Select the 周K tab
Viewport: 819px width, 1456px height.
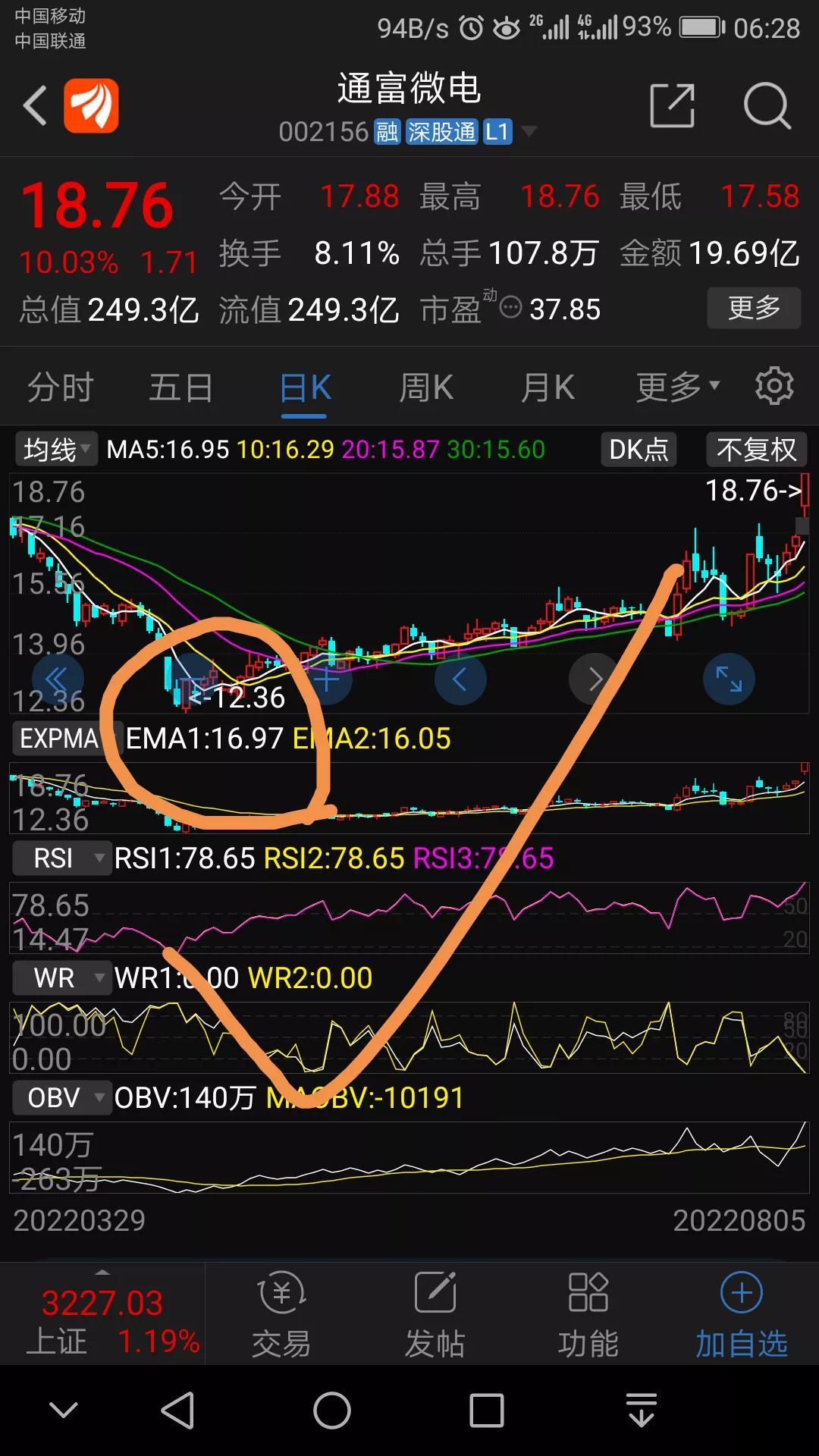(x=426, y=388)
